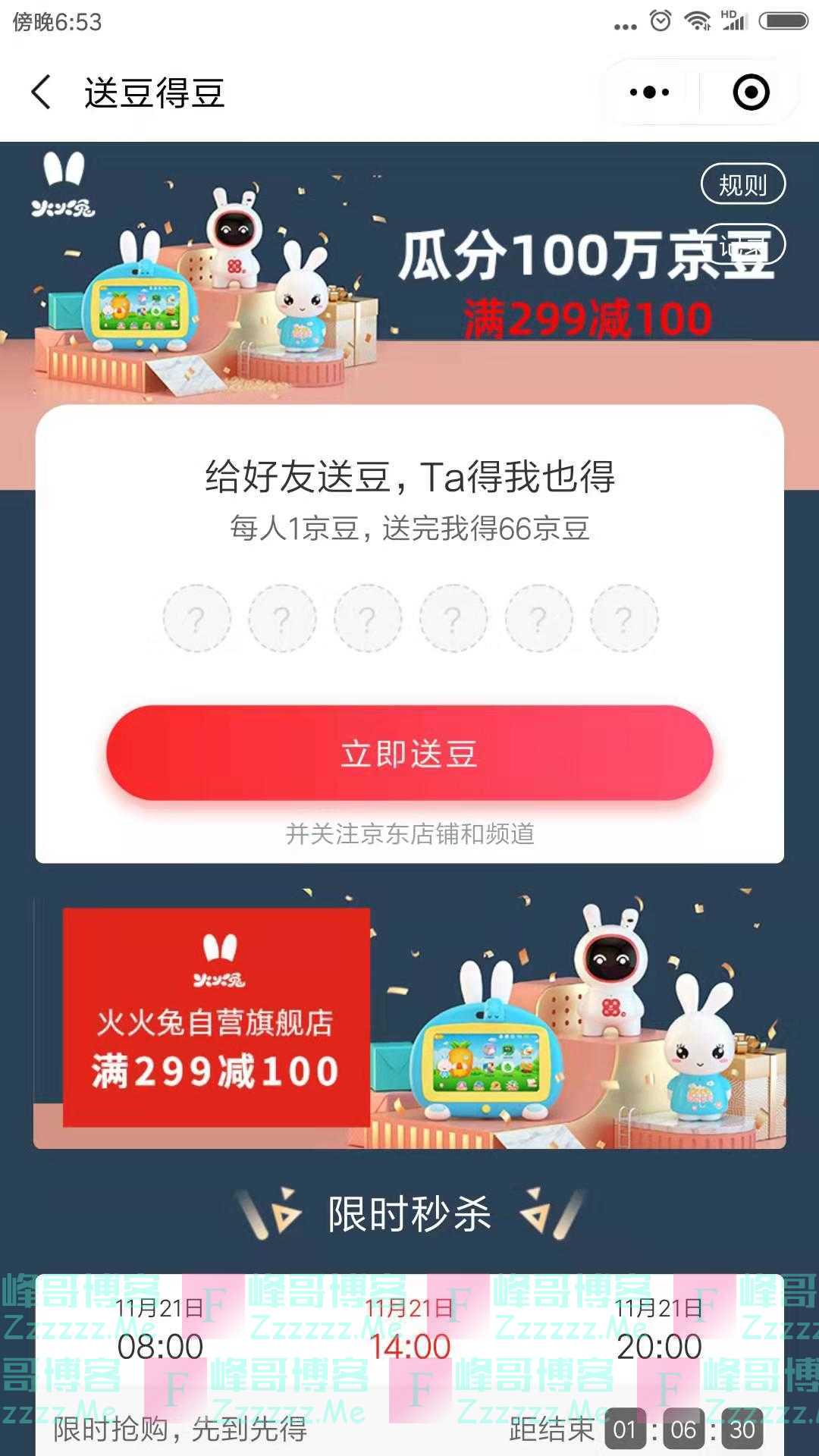Open the mini program three-dot menu

tap(650, 93)
